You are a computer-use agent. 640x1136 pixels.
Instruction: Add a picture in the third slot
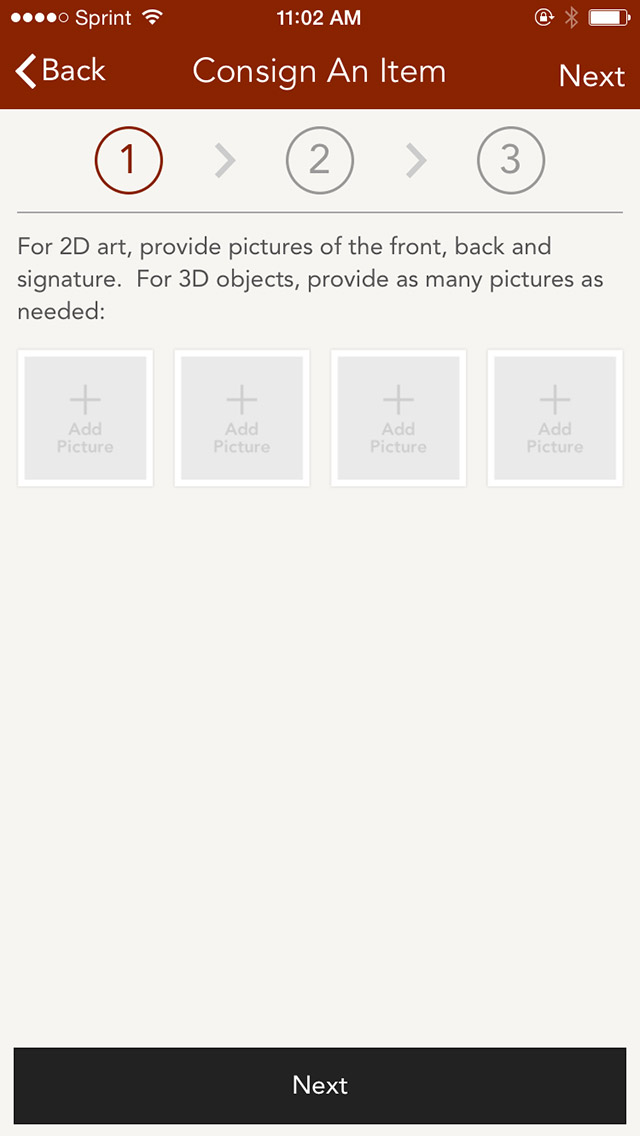[x=399, y=418]
